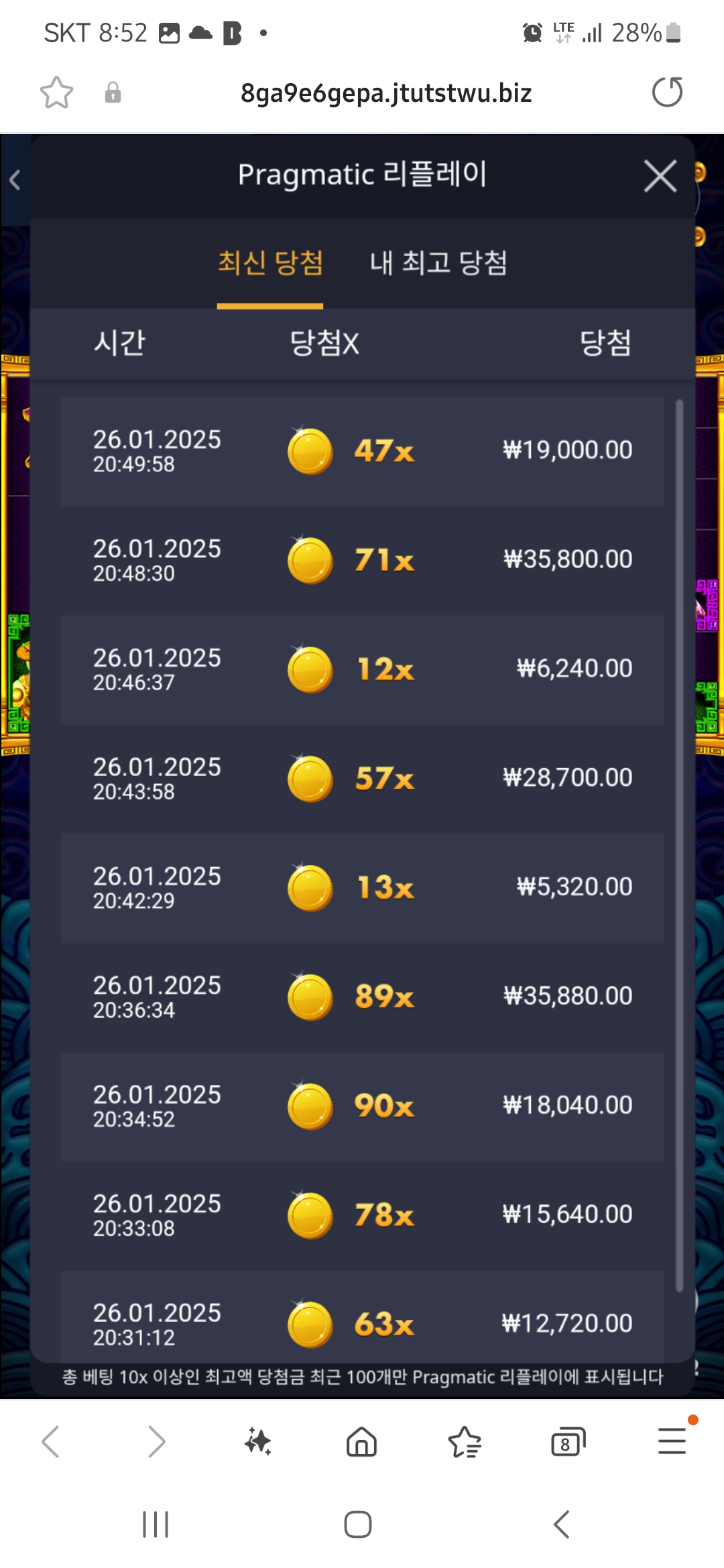Tap the address bar URL

pyautogui.click(x=386, y=92)
